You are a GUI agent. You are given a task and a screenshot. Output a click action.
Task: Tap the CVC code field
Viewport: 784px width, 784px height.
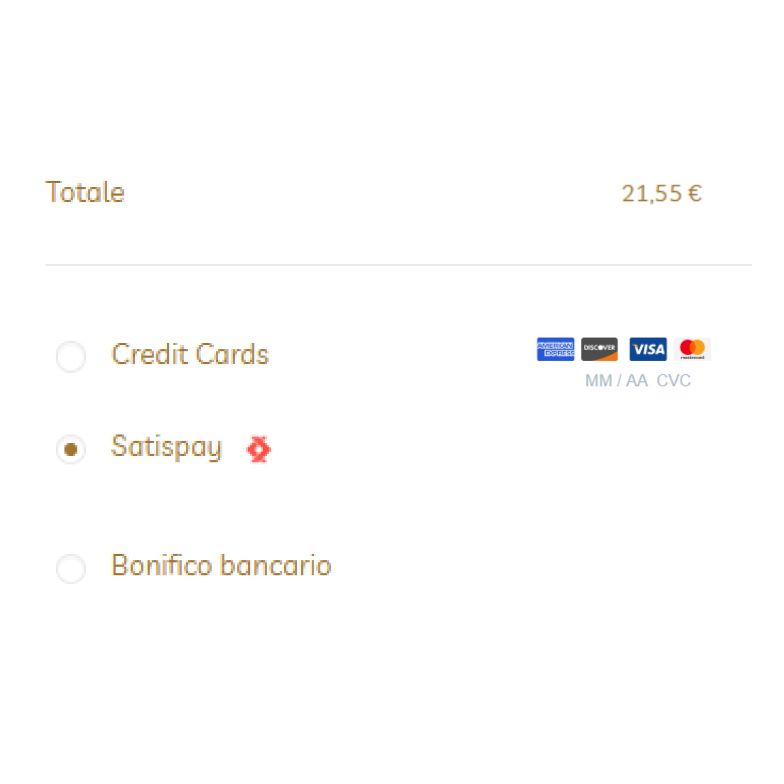point(673,381)
